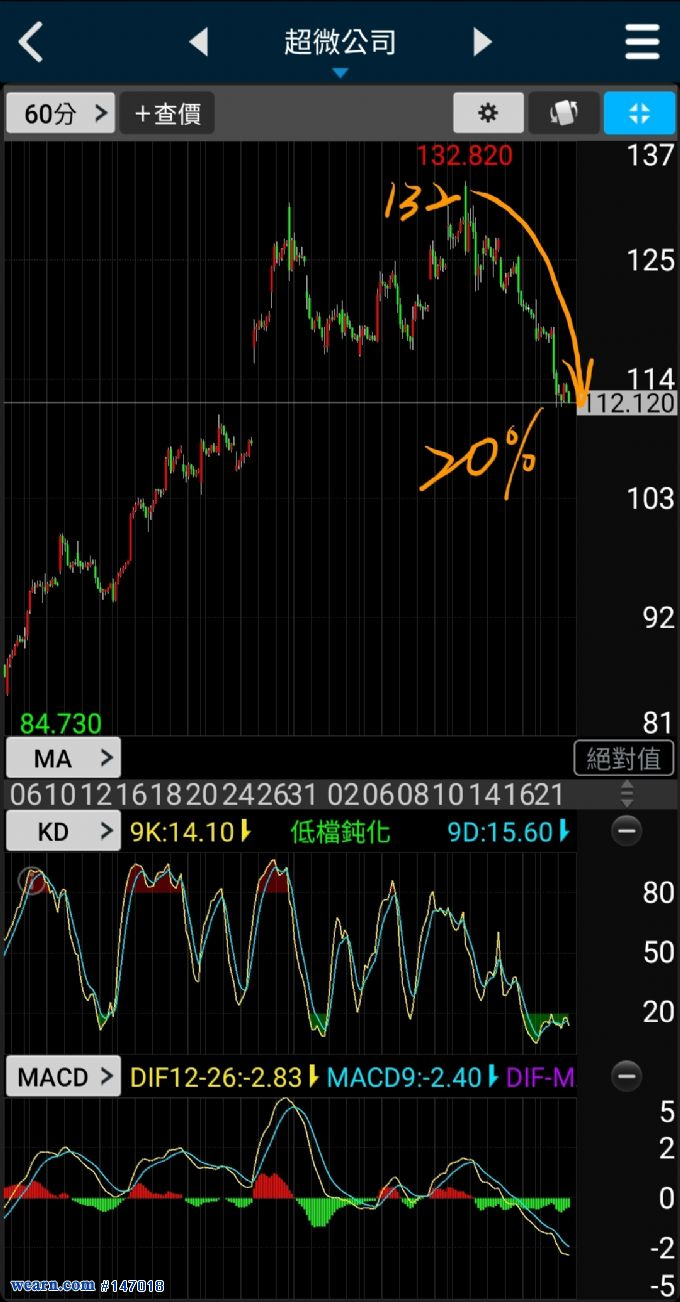Open the MA indicator selector
The width and height of the screenshot is (680, 1302).
click(63, 758)
